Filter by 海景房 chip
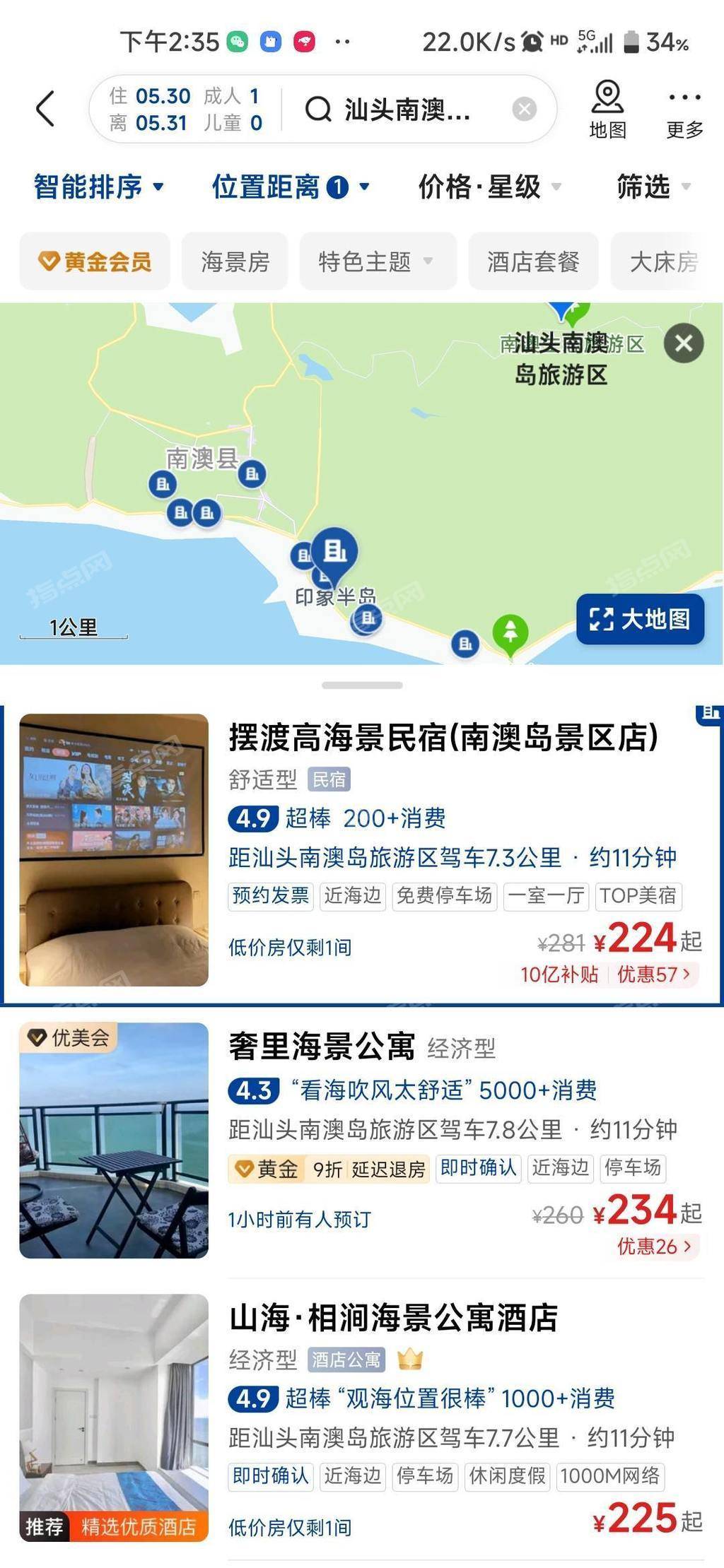 pos(235,261)
